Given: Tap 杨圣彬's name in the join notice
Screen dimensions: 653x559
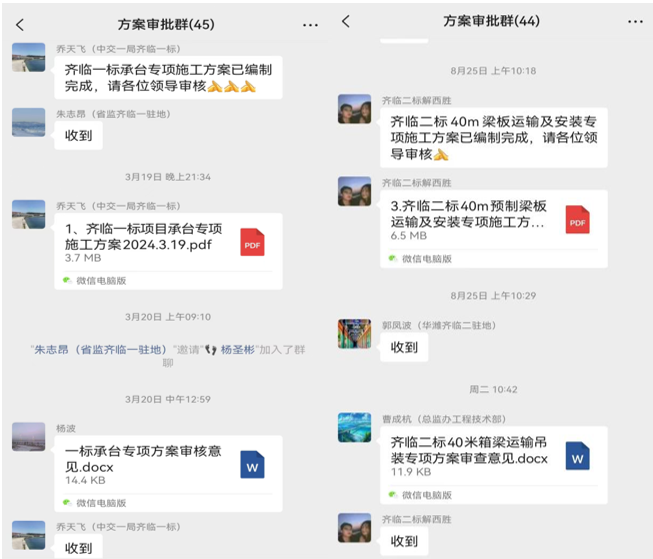Looking at the screenshot, I should (x=238, y=350).
